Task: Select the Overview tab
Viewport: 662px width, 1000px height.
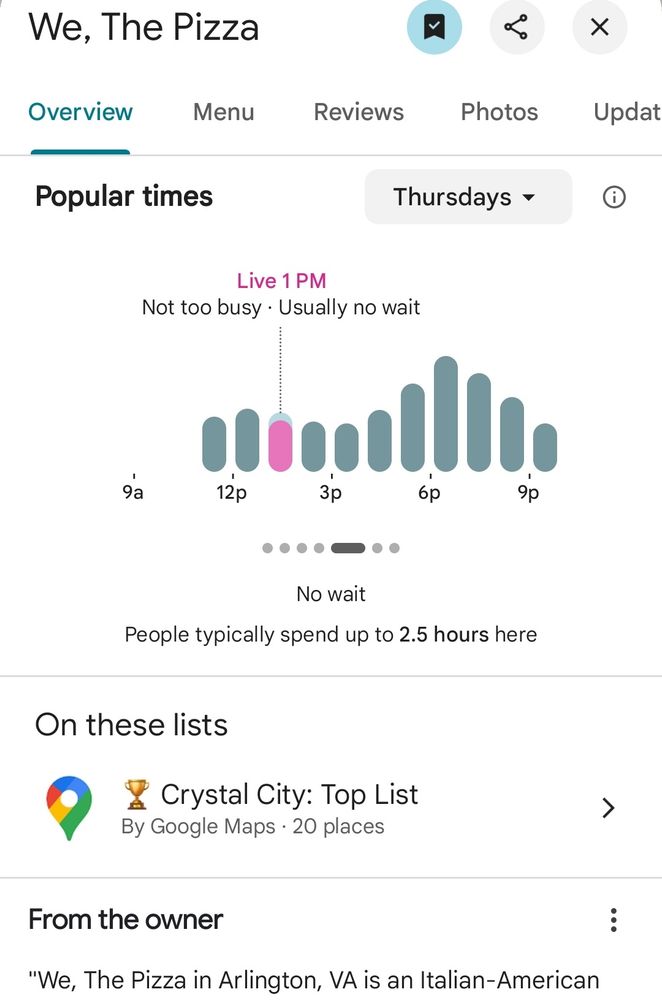Action: pyautogui.click(x=80, y=112)
